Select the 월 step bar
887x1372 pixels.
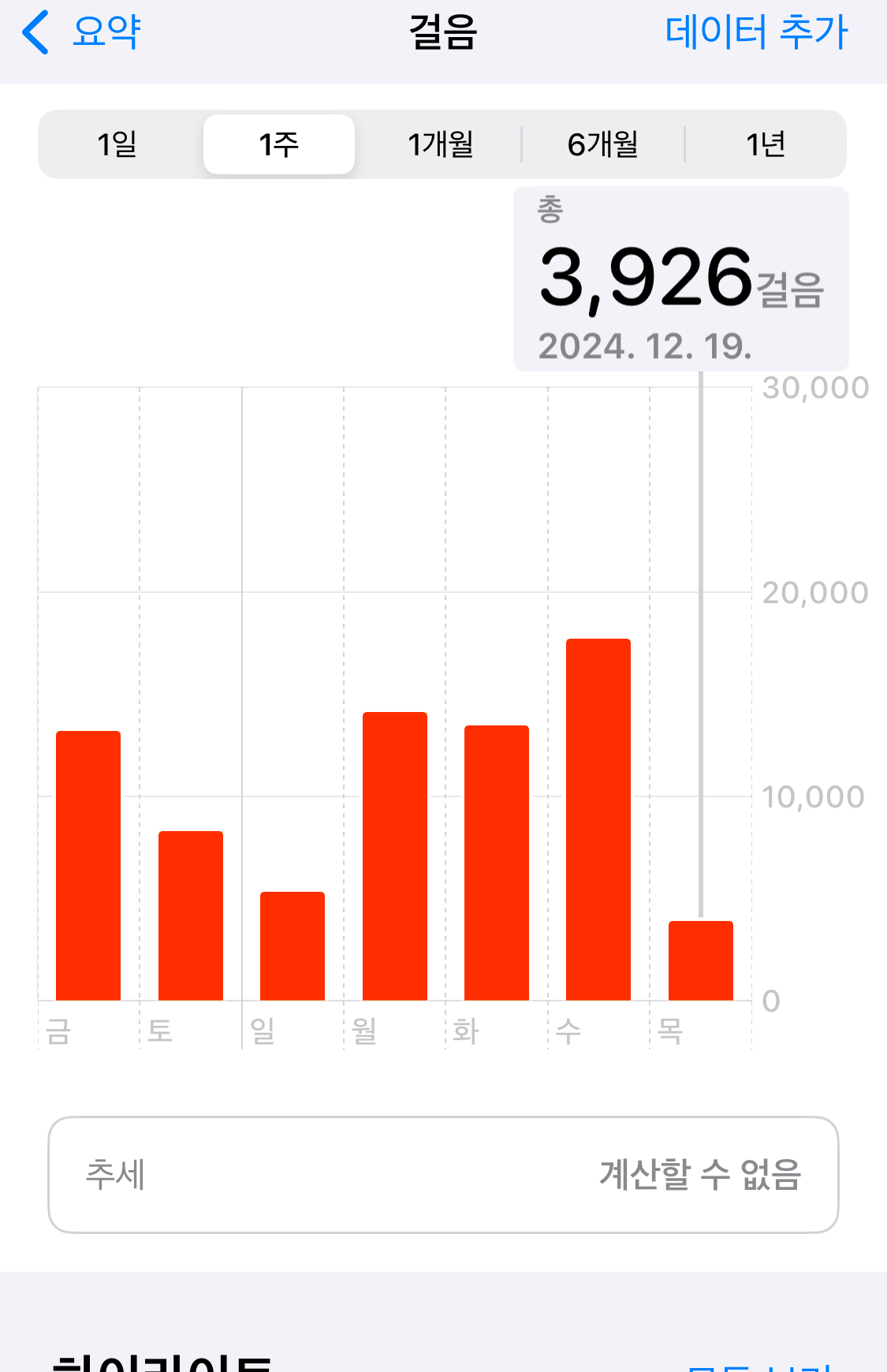[x=395, y=856]
